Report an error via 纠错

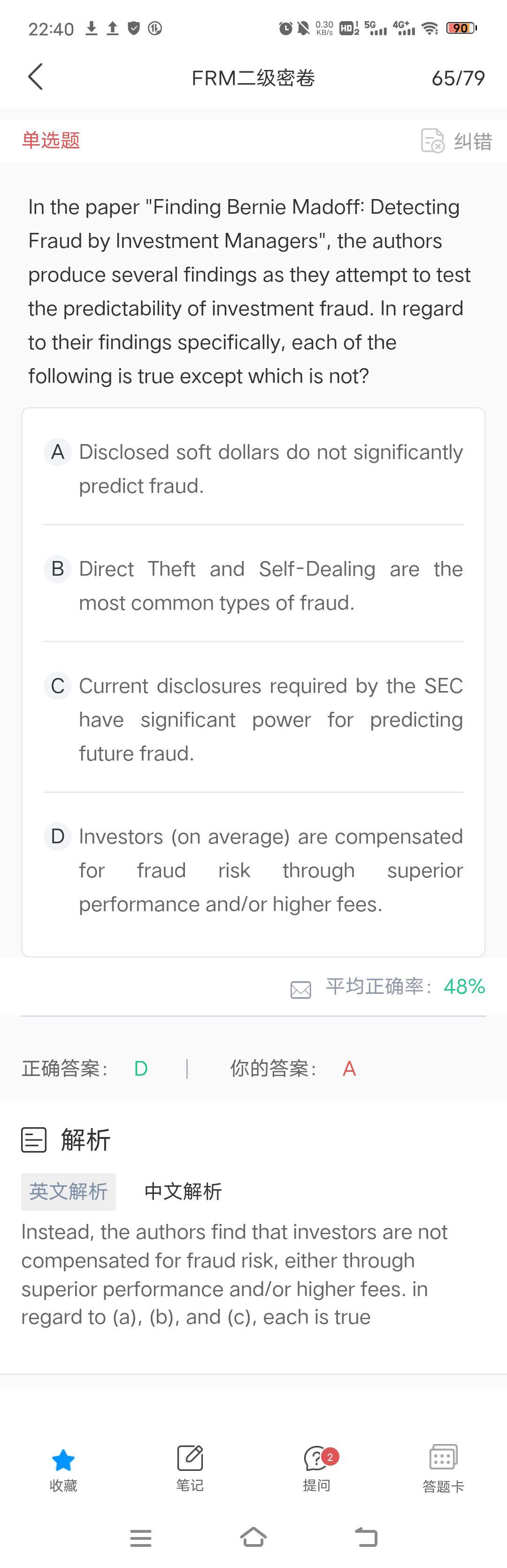pyautogui.click(x=456, y=141)
